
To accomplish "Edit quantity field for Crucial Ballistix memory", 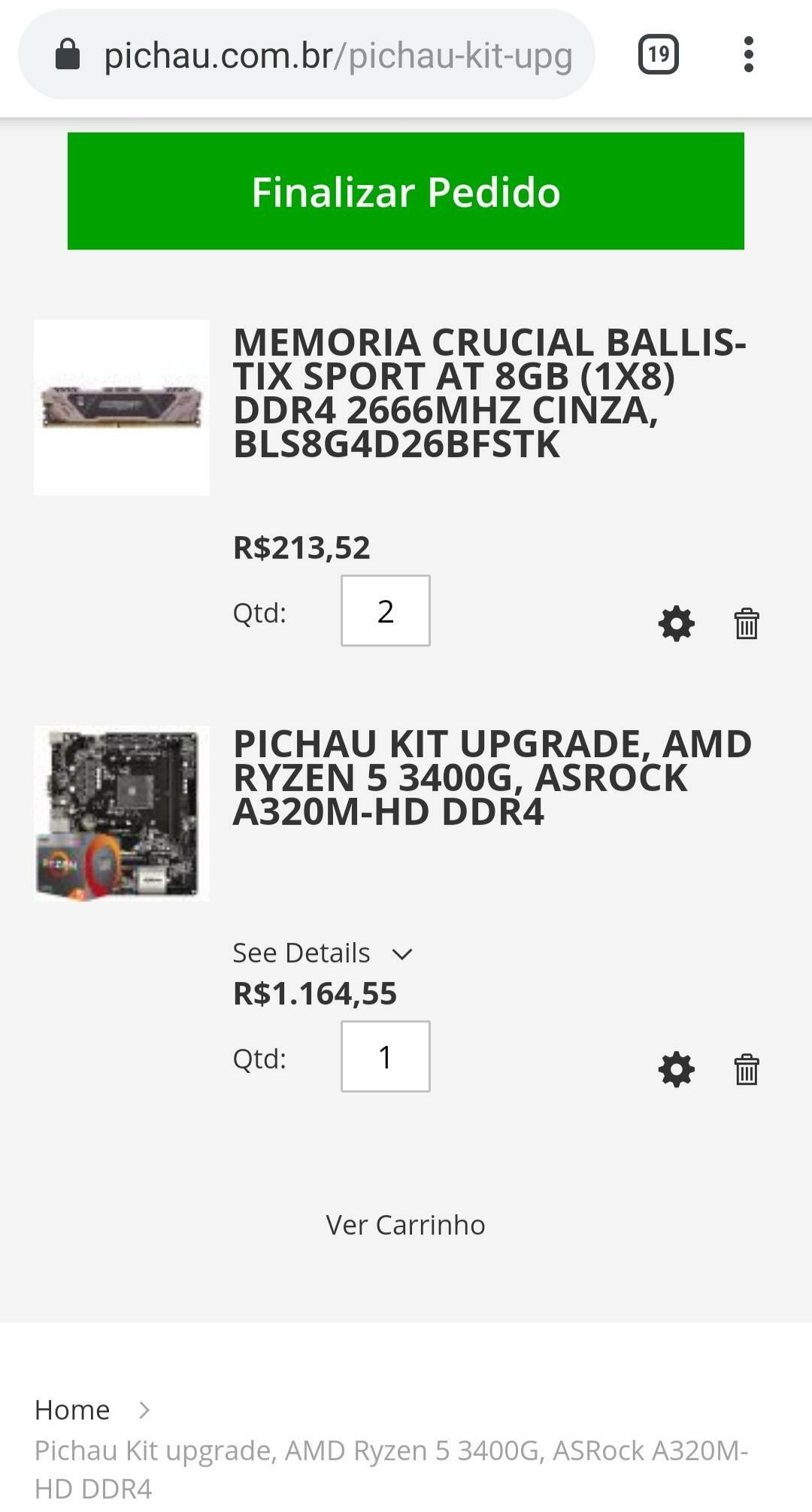I will point(386,611).
